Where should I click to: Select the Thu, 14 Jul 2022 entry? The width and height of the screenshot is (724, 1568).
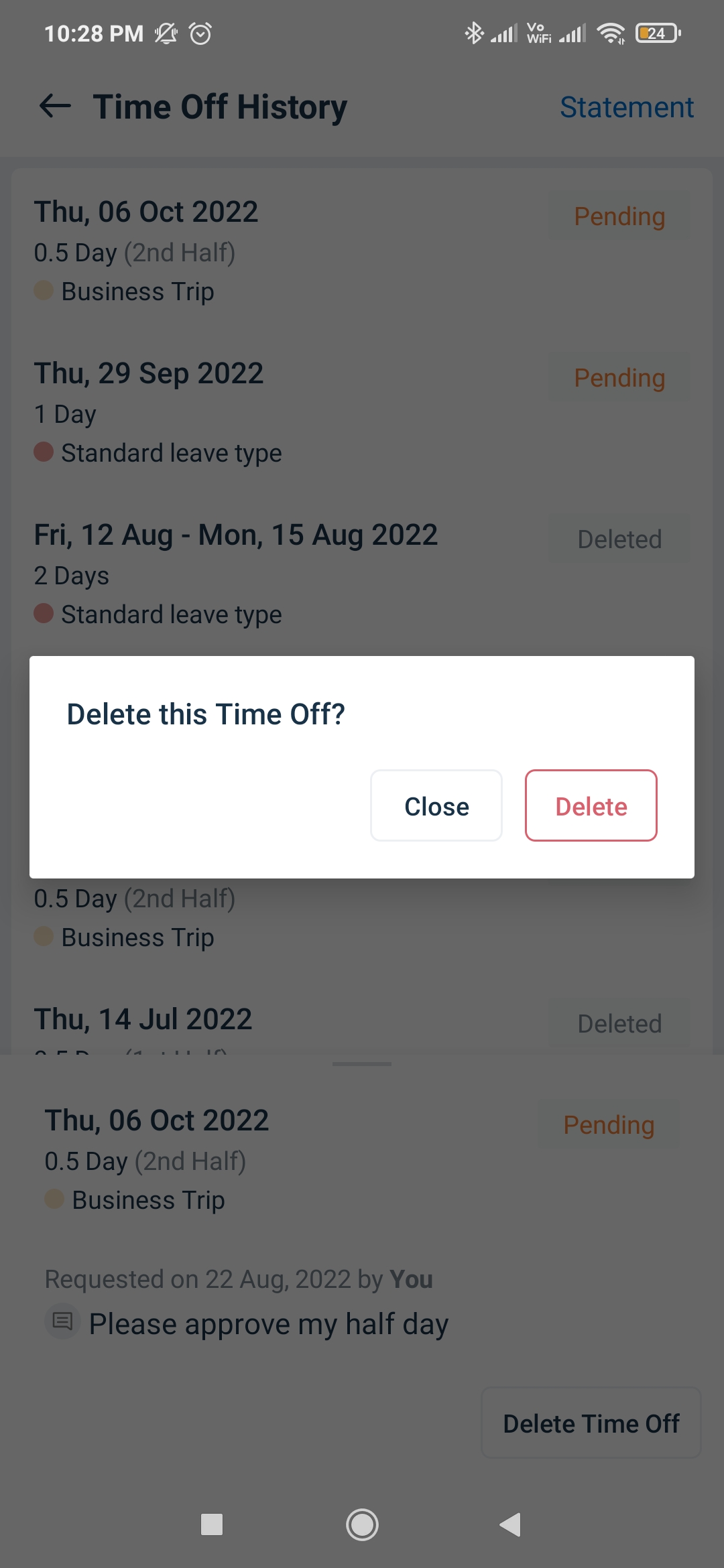(143, 1019)
